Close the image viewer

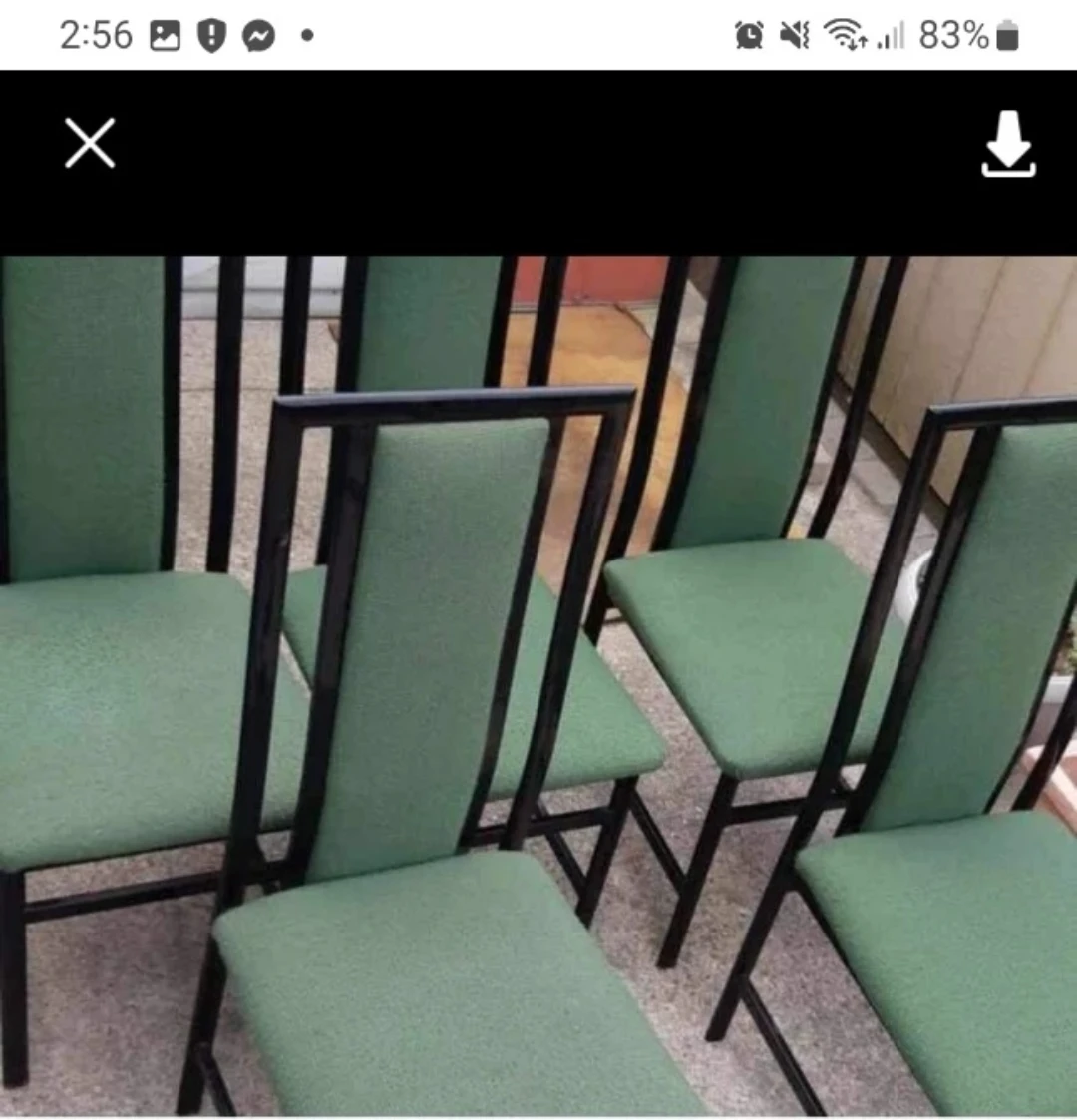pos(90,143)
